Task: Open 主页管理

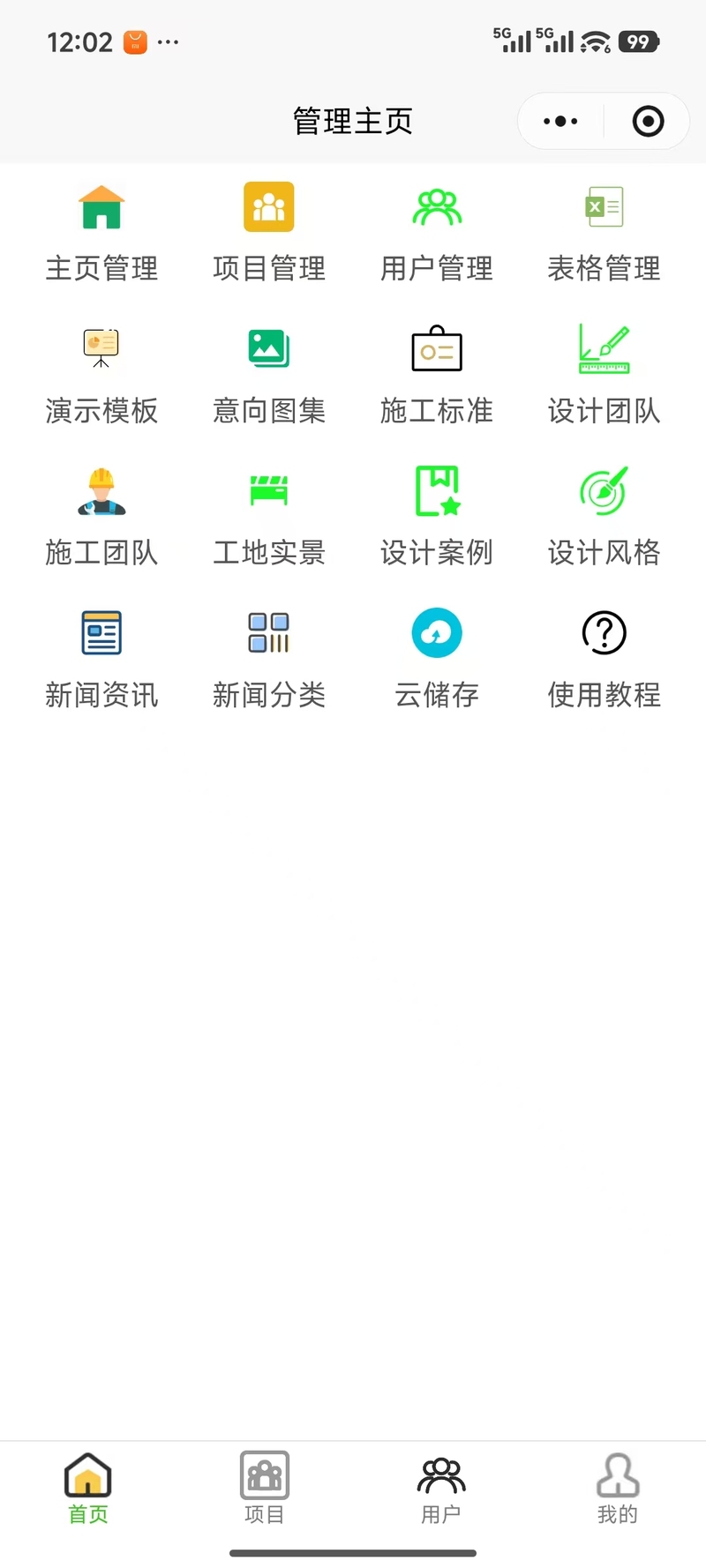Action: (101, 233)
